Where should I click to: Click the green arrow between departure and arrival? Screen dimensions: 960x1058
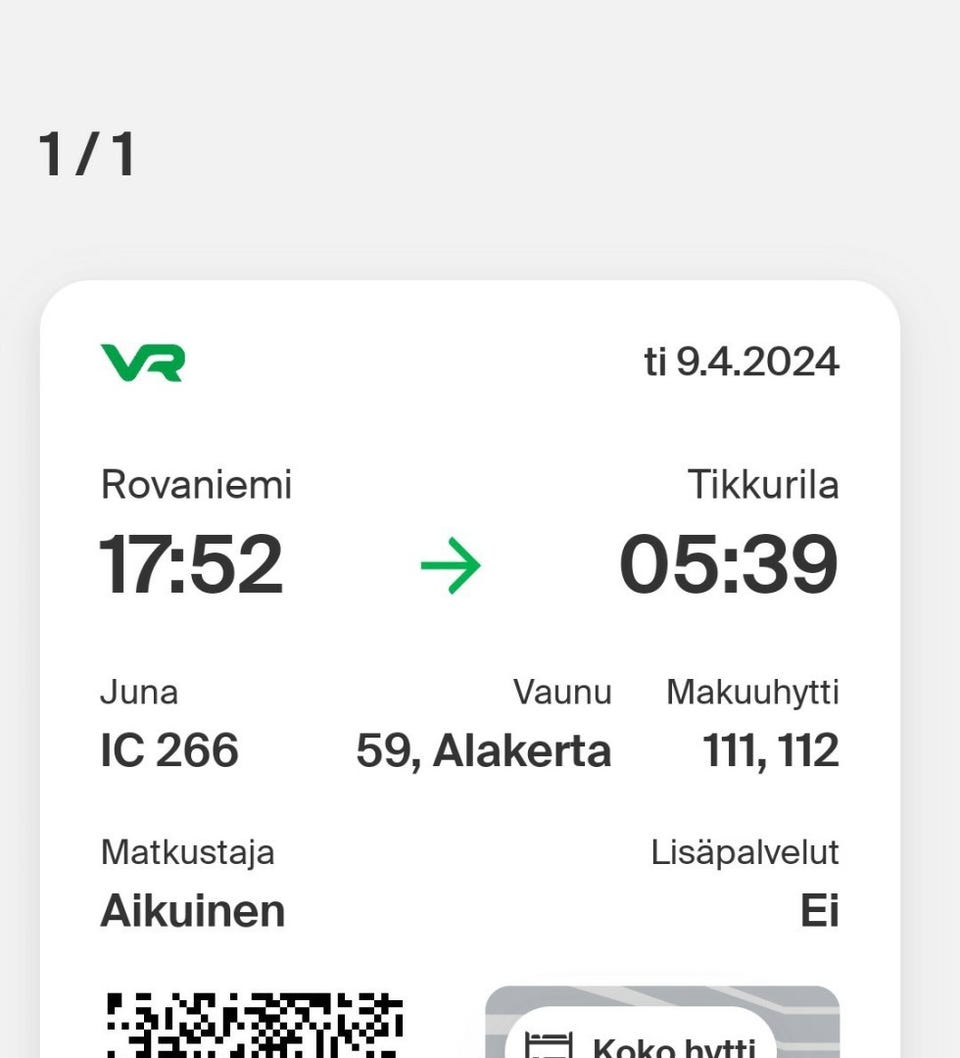pyautogui.click(x=452, y=564)
